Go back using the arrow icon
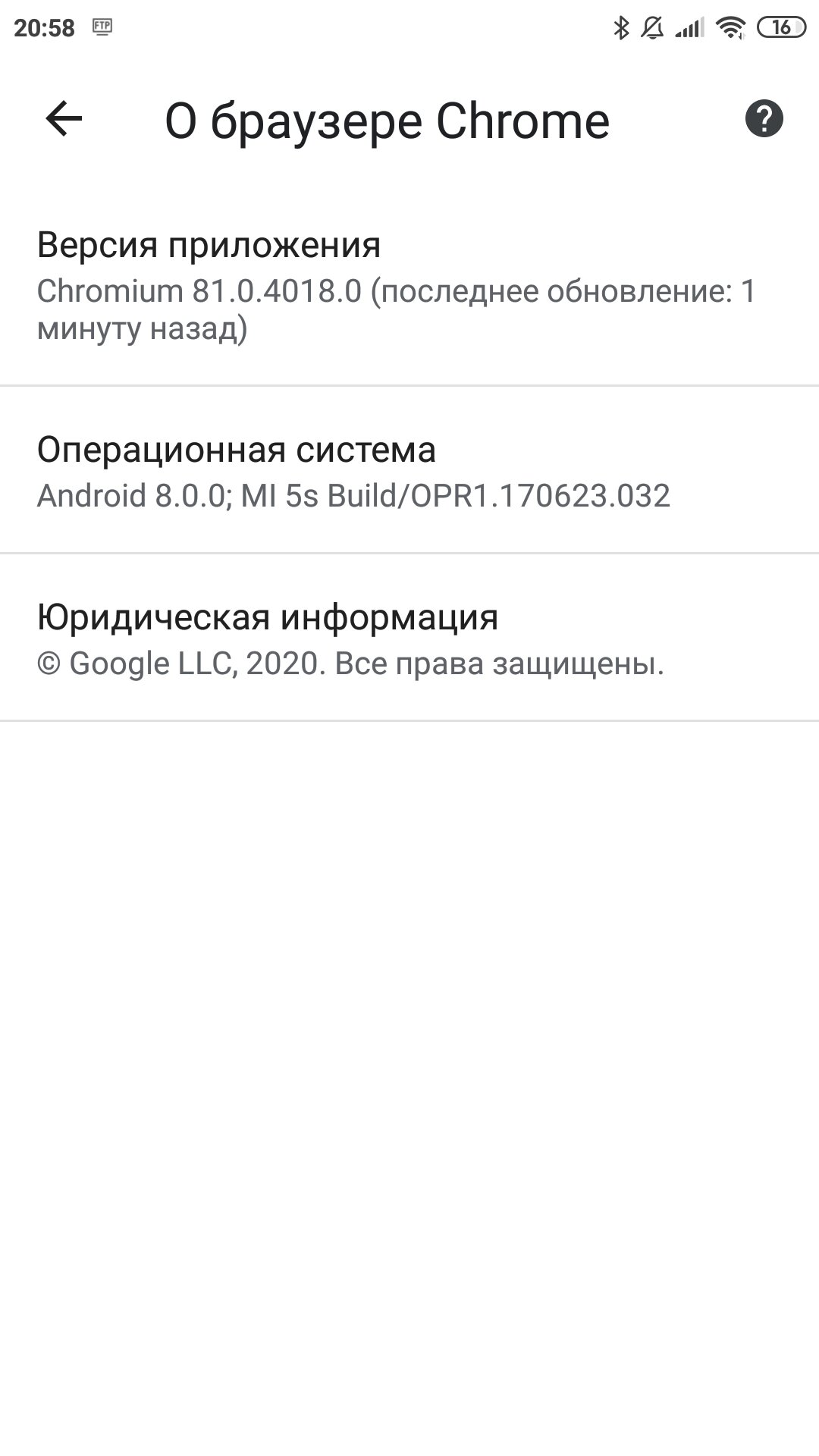819x1456 pixels. [64, 119]
